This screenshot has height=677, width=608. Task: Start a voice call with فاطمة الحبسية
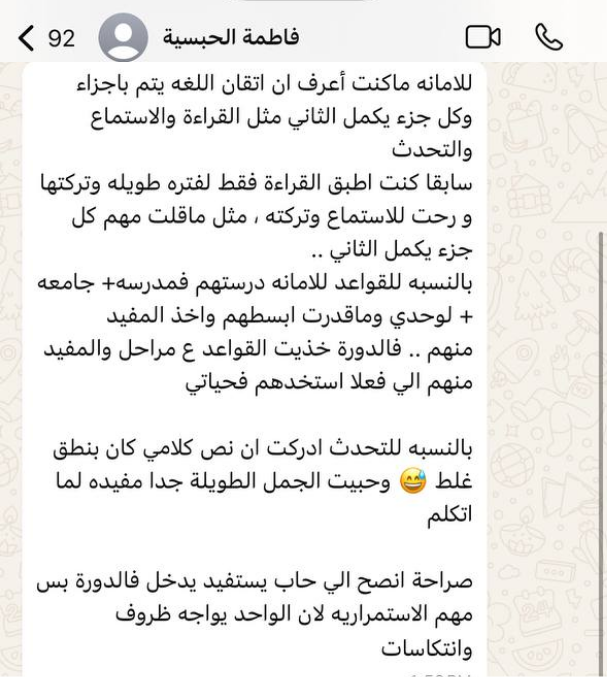pos(550,37)
